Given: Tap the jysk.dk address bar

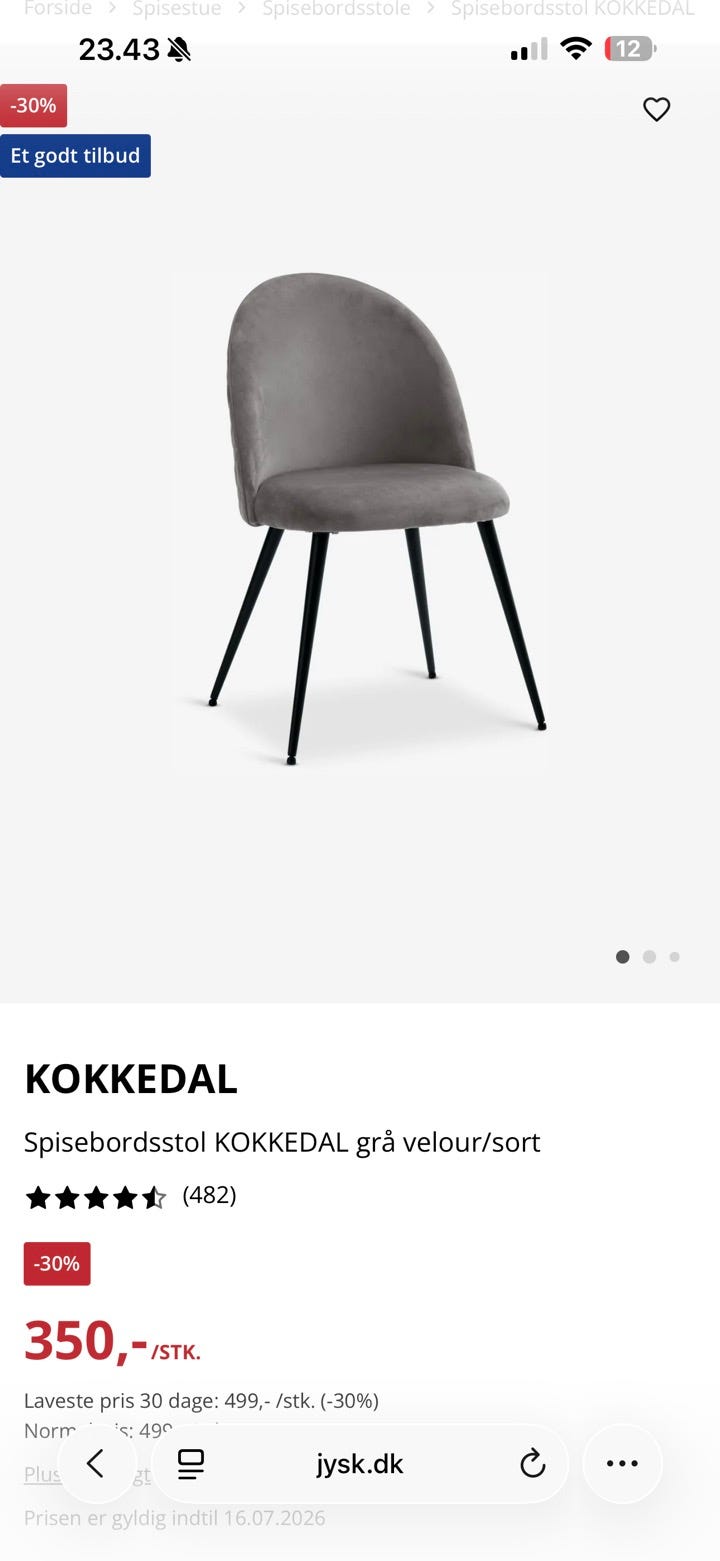Looking at the screenshot, I should (360, 1464).
